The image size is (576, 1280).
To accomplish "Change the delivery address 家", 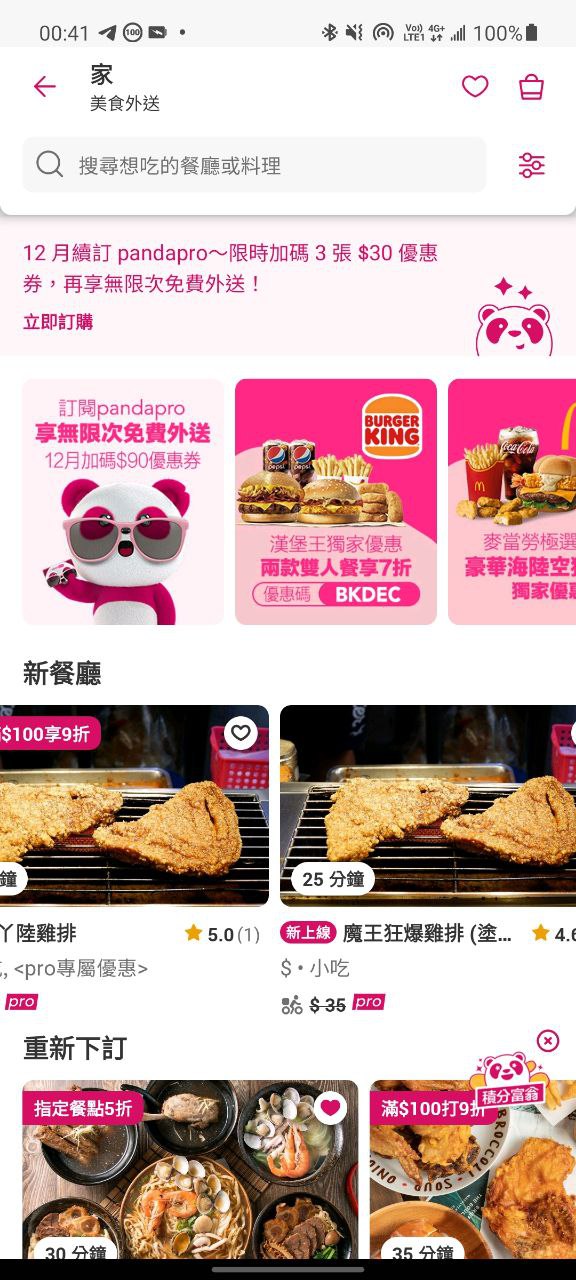I will [125, 87].
